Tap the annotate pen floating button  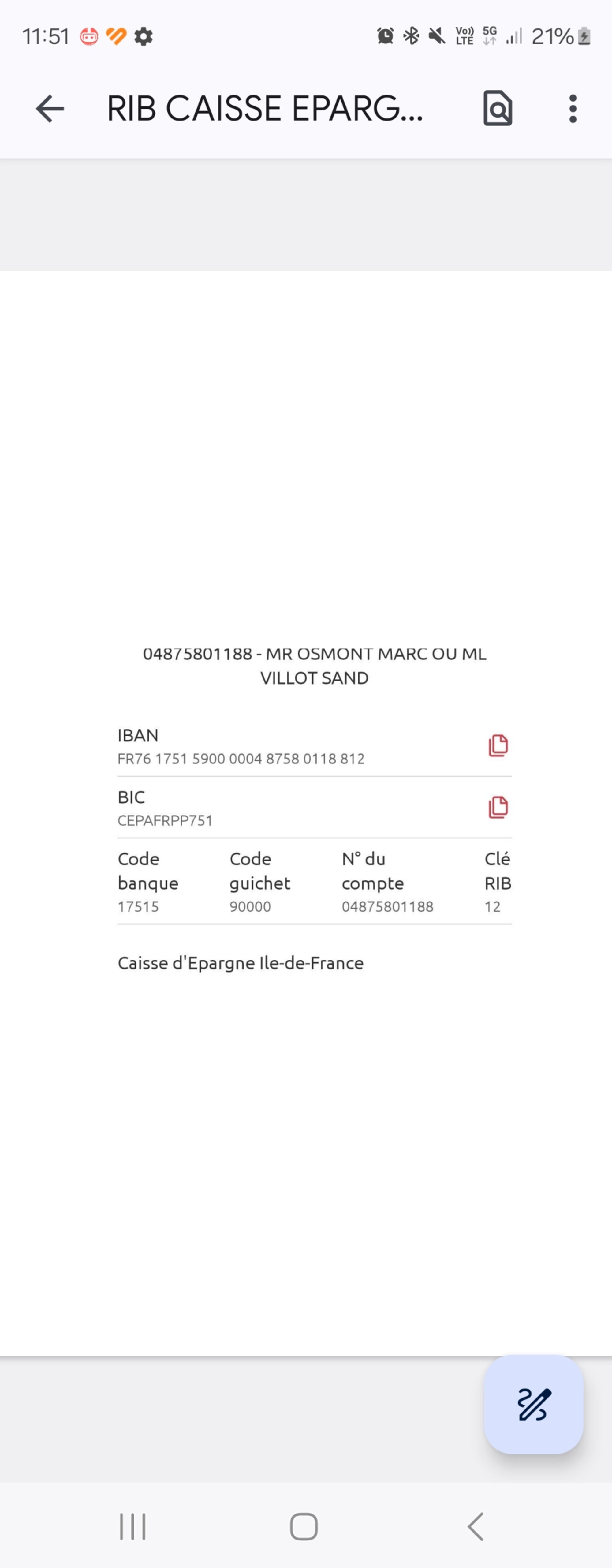533,1404
